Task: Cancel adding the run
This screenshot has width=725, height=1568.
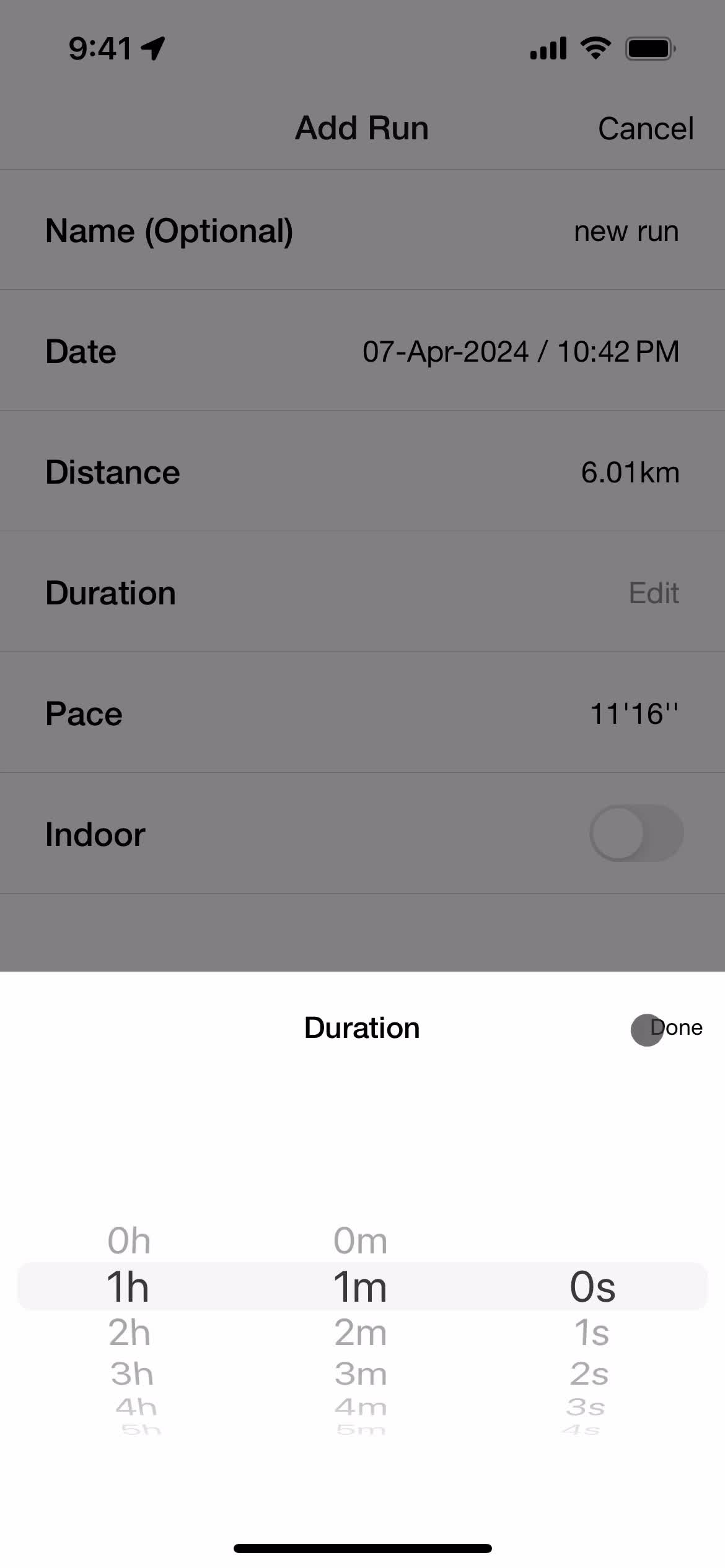Action: (645, 129)
